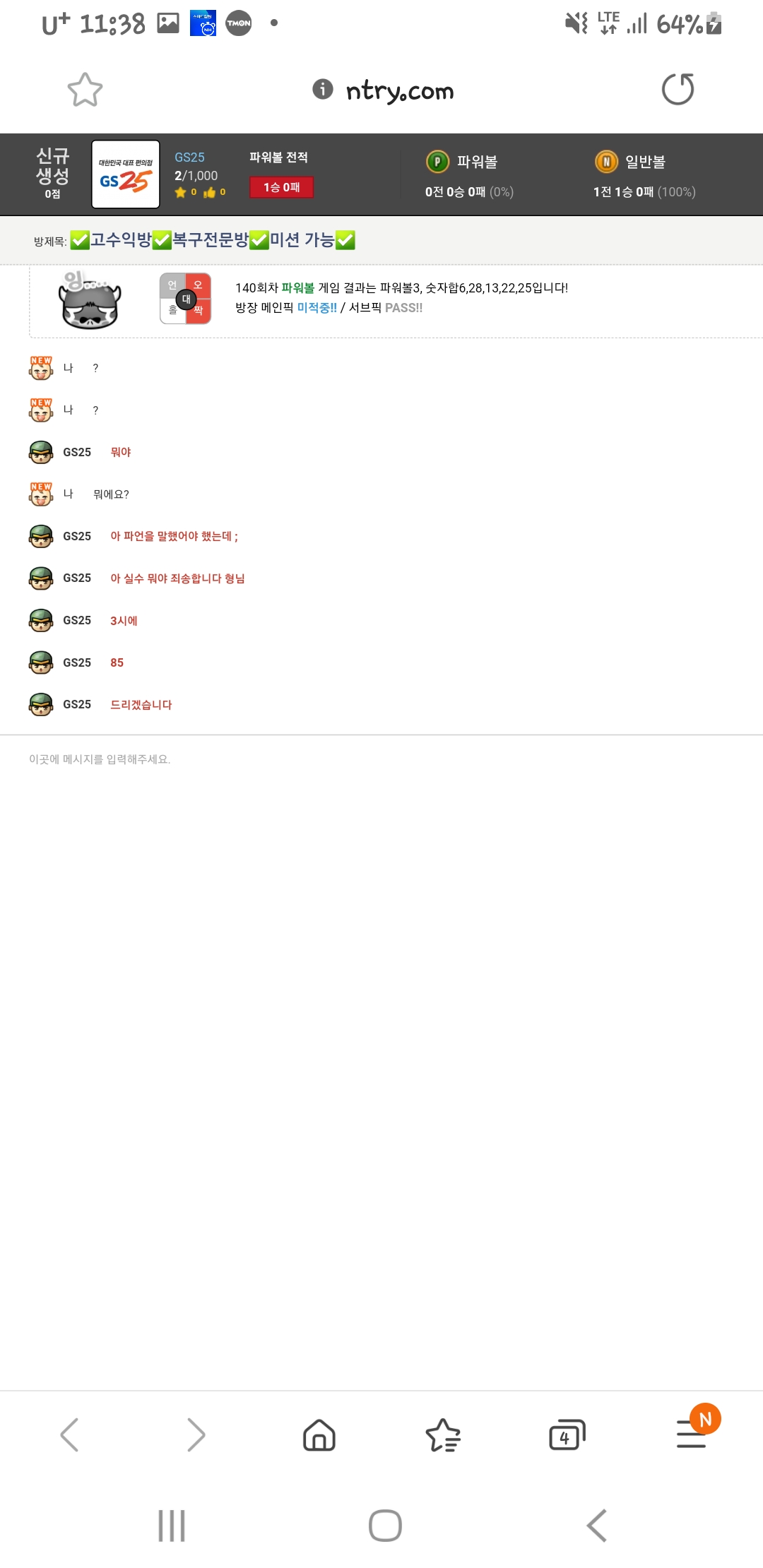Reload the ntry.com page
Screen dimensions: 763x1568
tap(678, 89)
